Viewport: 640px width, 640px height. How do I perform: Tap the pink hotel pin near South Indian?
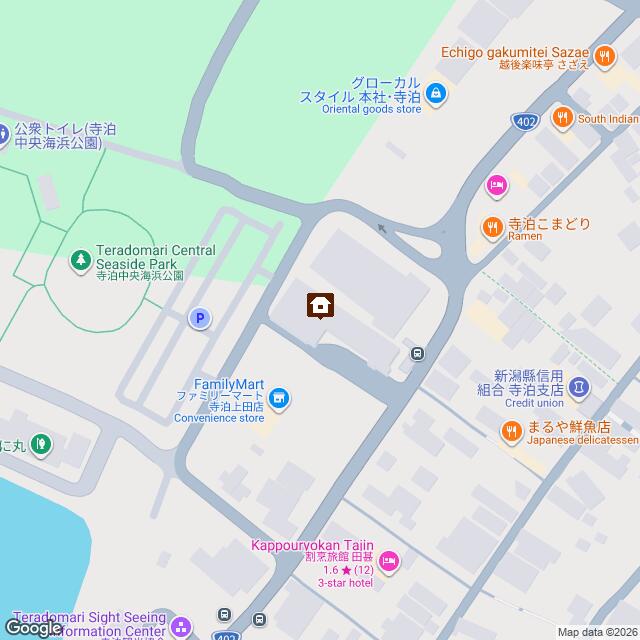[x=495, y=185]
